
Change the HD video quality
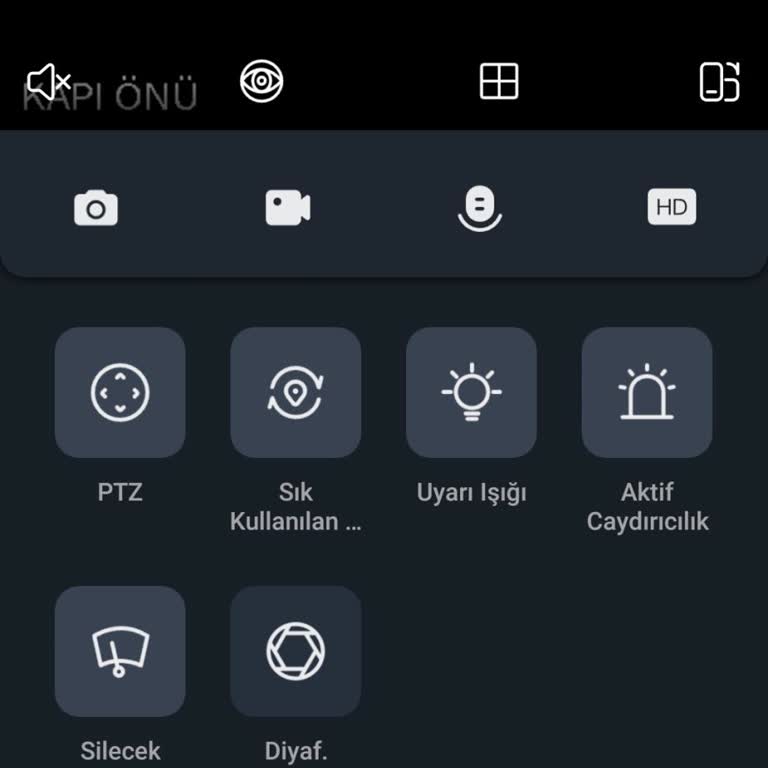click(x=671, y=208)
